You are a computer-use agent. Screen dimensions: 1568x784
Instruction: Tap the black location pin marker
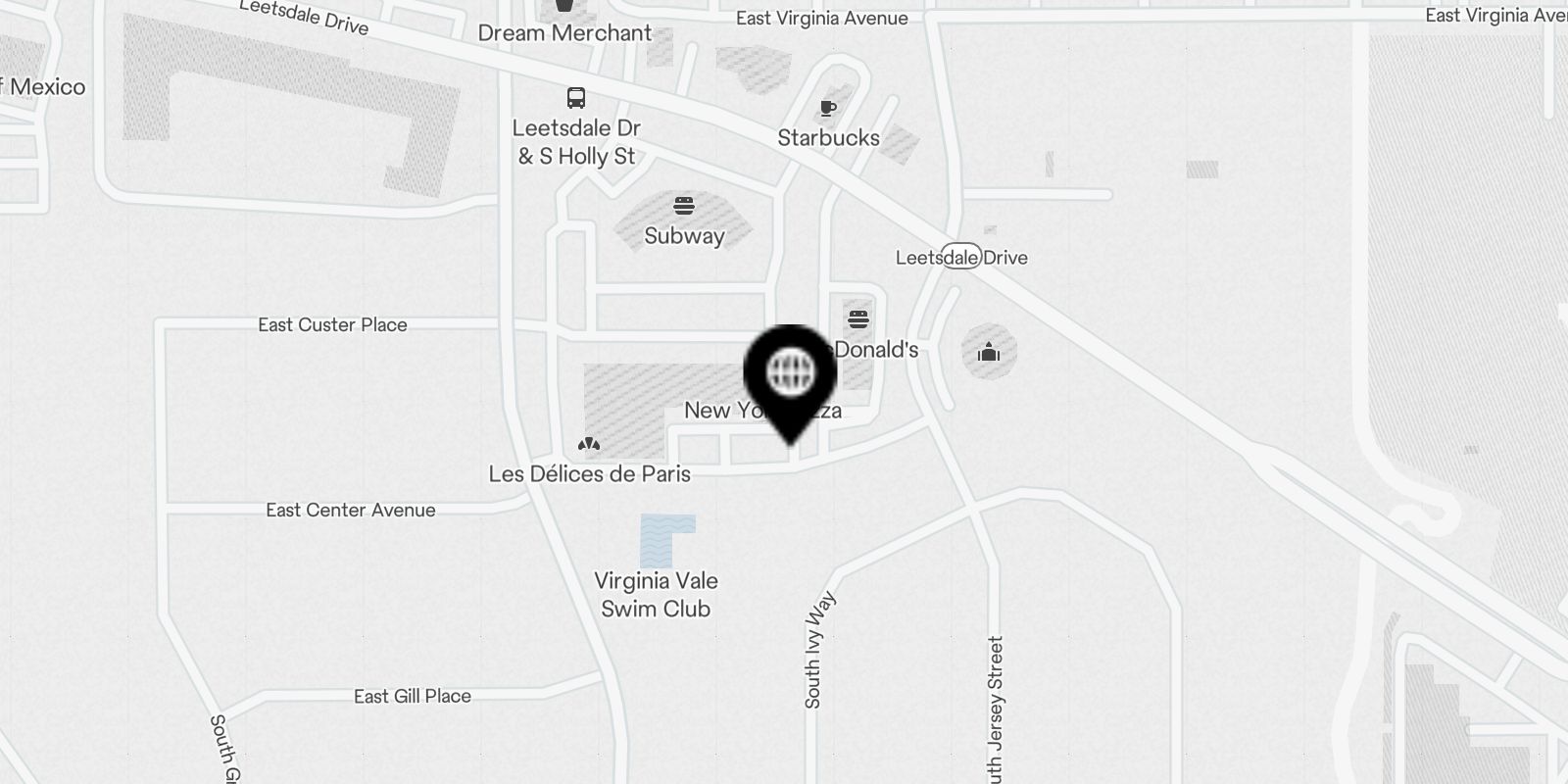click(790, 376)
